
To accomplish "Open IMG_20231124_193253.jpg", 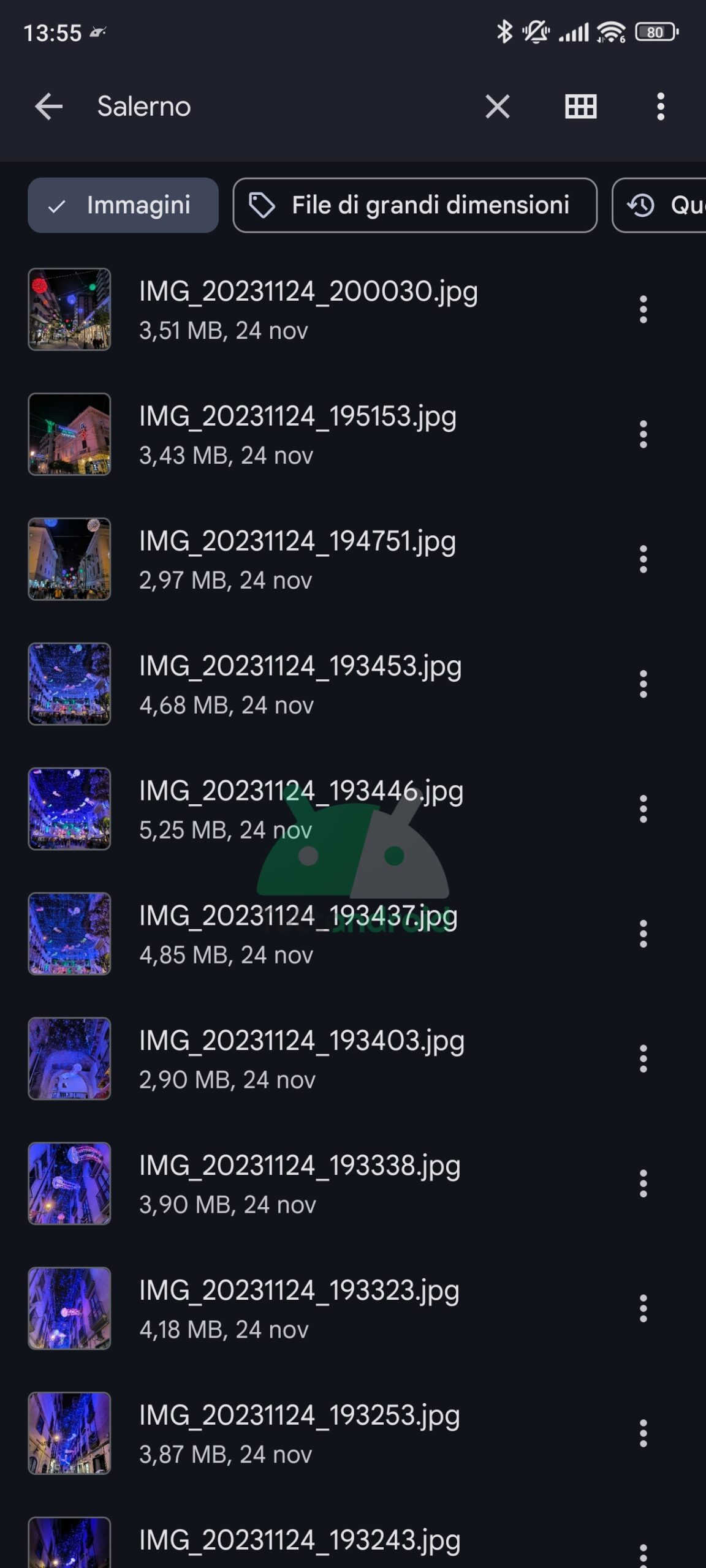I will tap(299, 1434).
